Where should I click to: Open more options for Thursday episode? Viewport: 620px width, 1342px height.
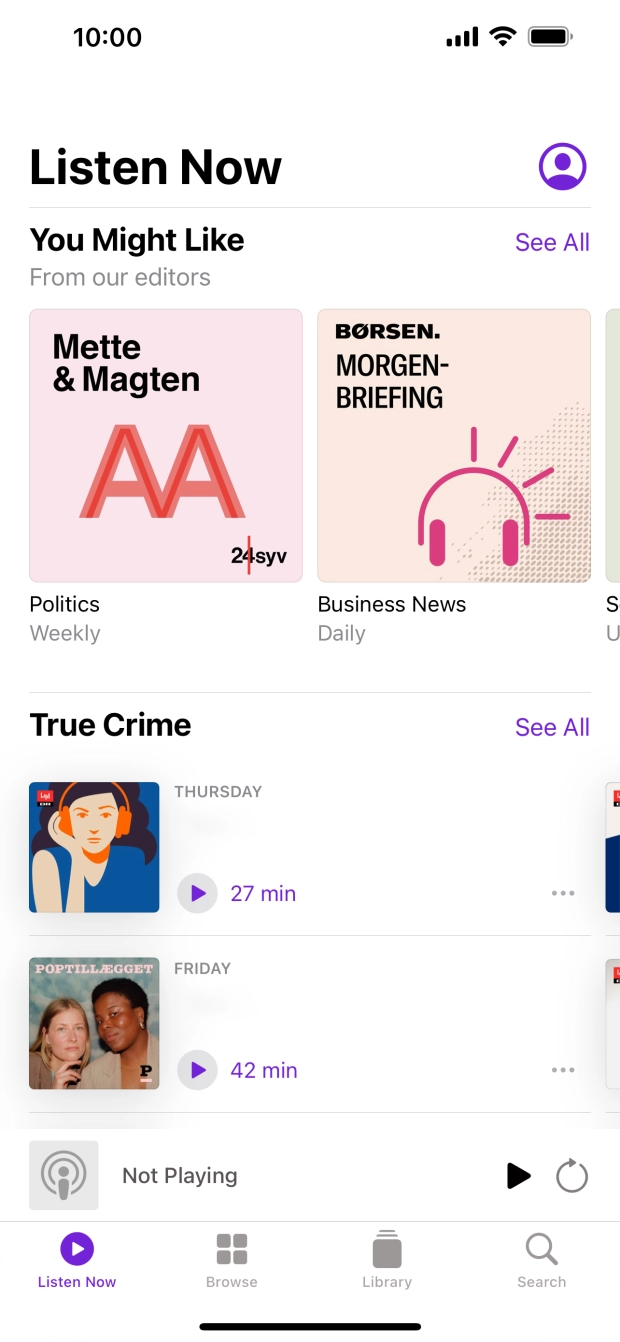click(563, 893)
